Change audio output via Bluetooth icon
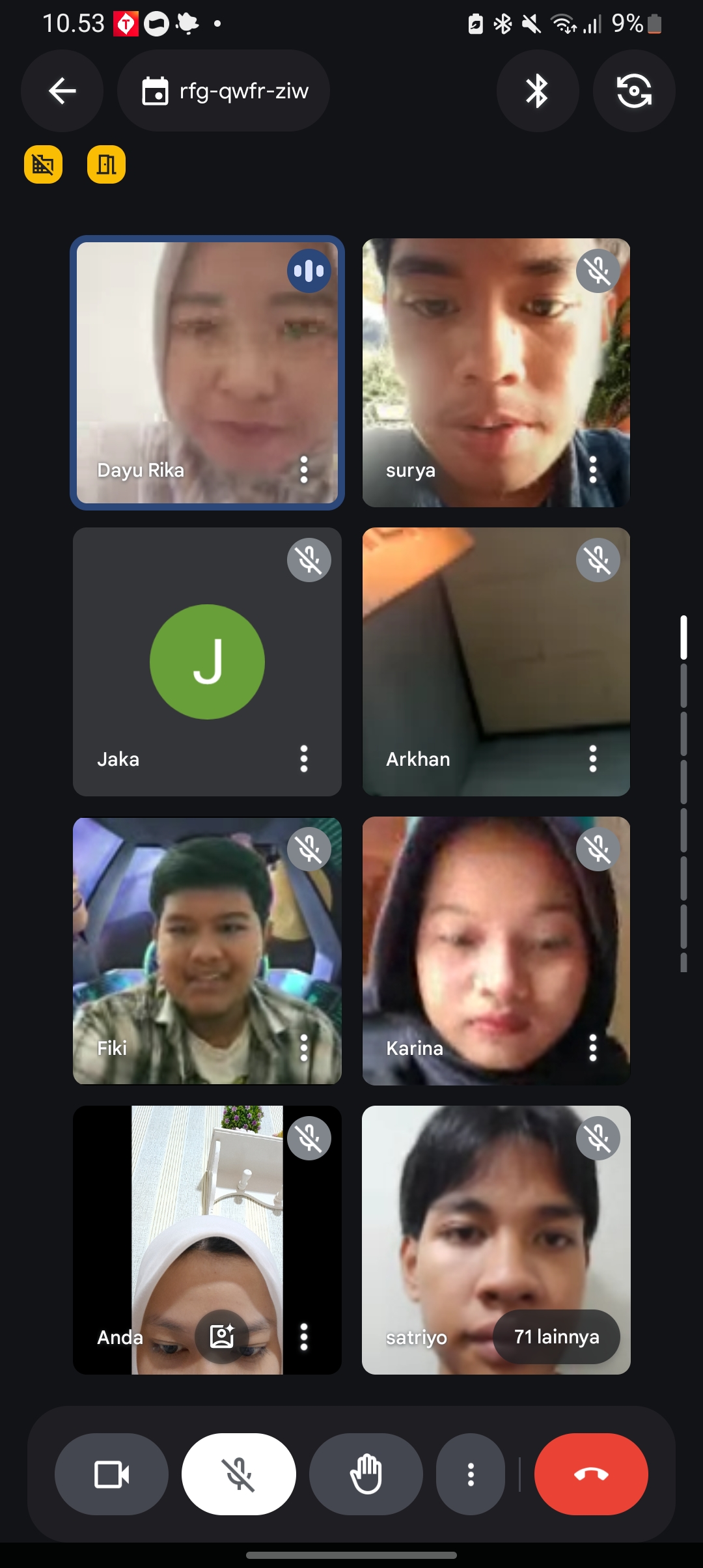The image size is (703, 1568). [537, 91]
